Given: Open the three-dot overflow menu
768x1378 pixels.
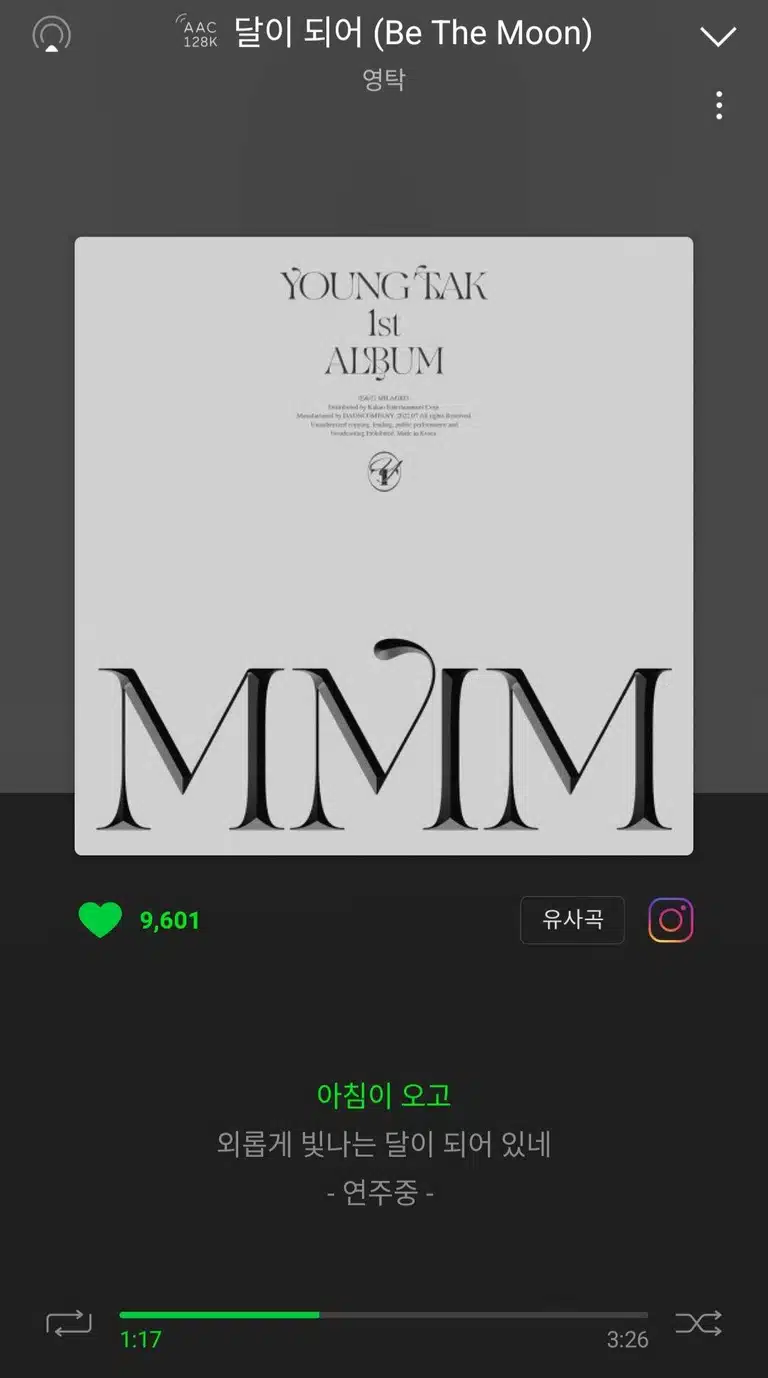Looking at the screenshot, I should (719, 105).
